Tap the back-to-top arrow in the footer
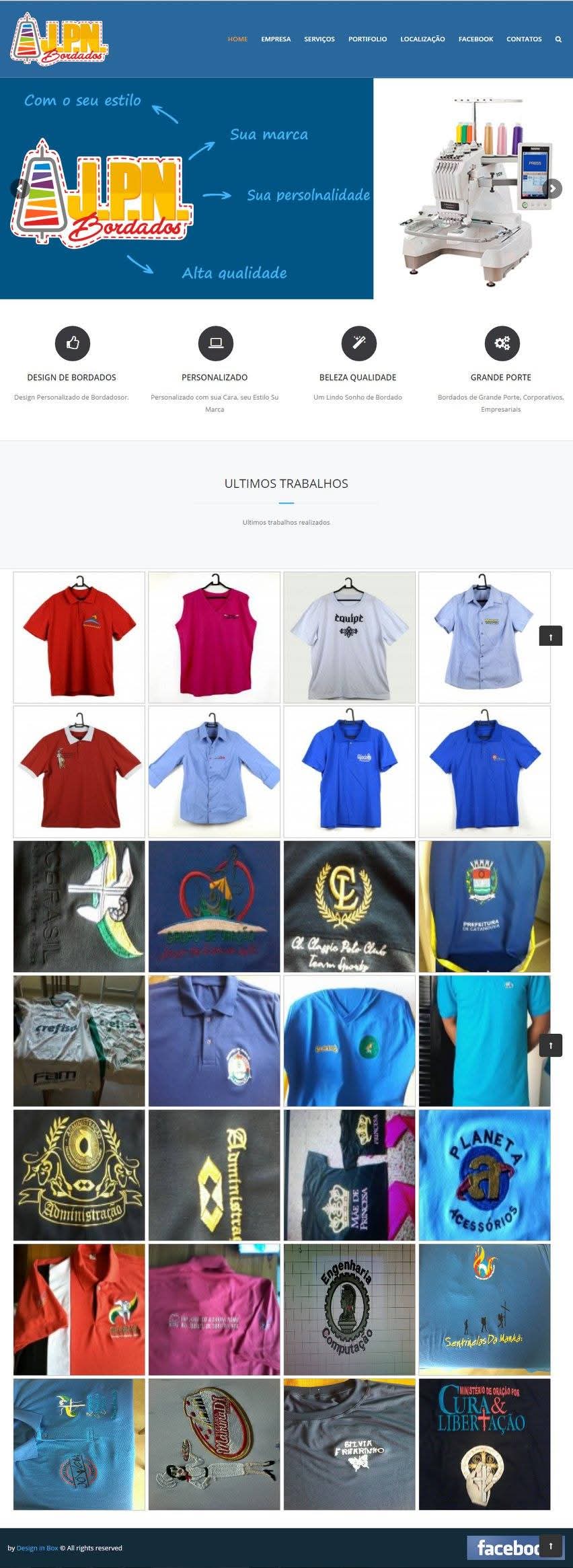This screenshot has width=573, height=1568. click(x=551, y=1546)
